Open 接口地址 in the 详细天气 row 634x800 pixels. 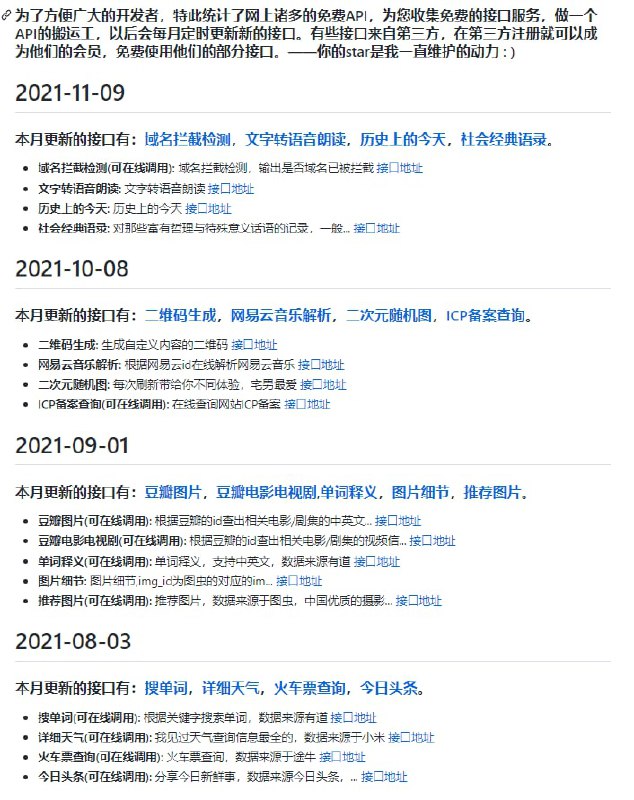tap(411, 737)
